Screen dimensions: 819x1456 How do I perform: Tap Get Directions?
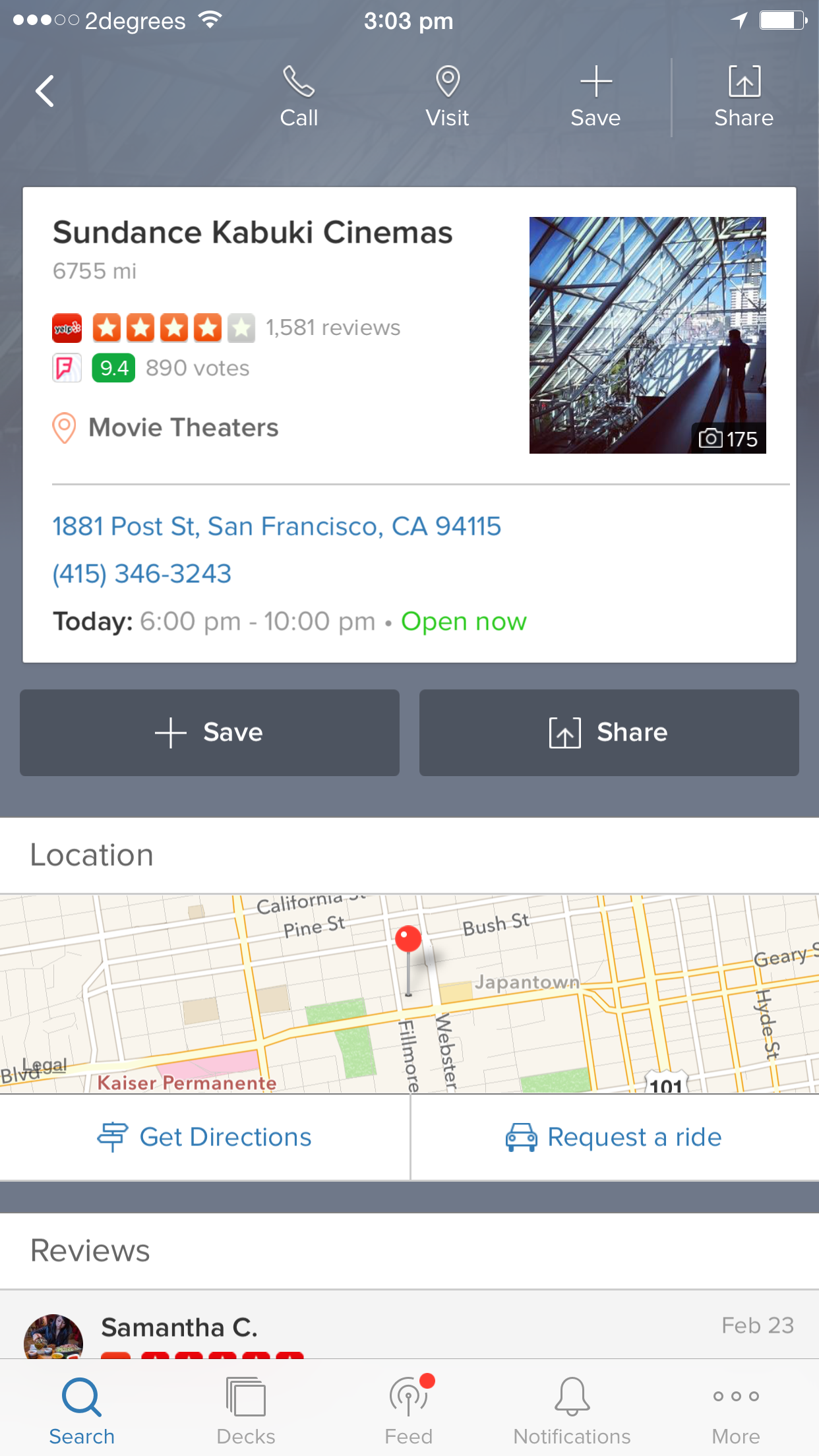pos(204,1137)
